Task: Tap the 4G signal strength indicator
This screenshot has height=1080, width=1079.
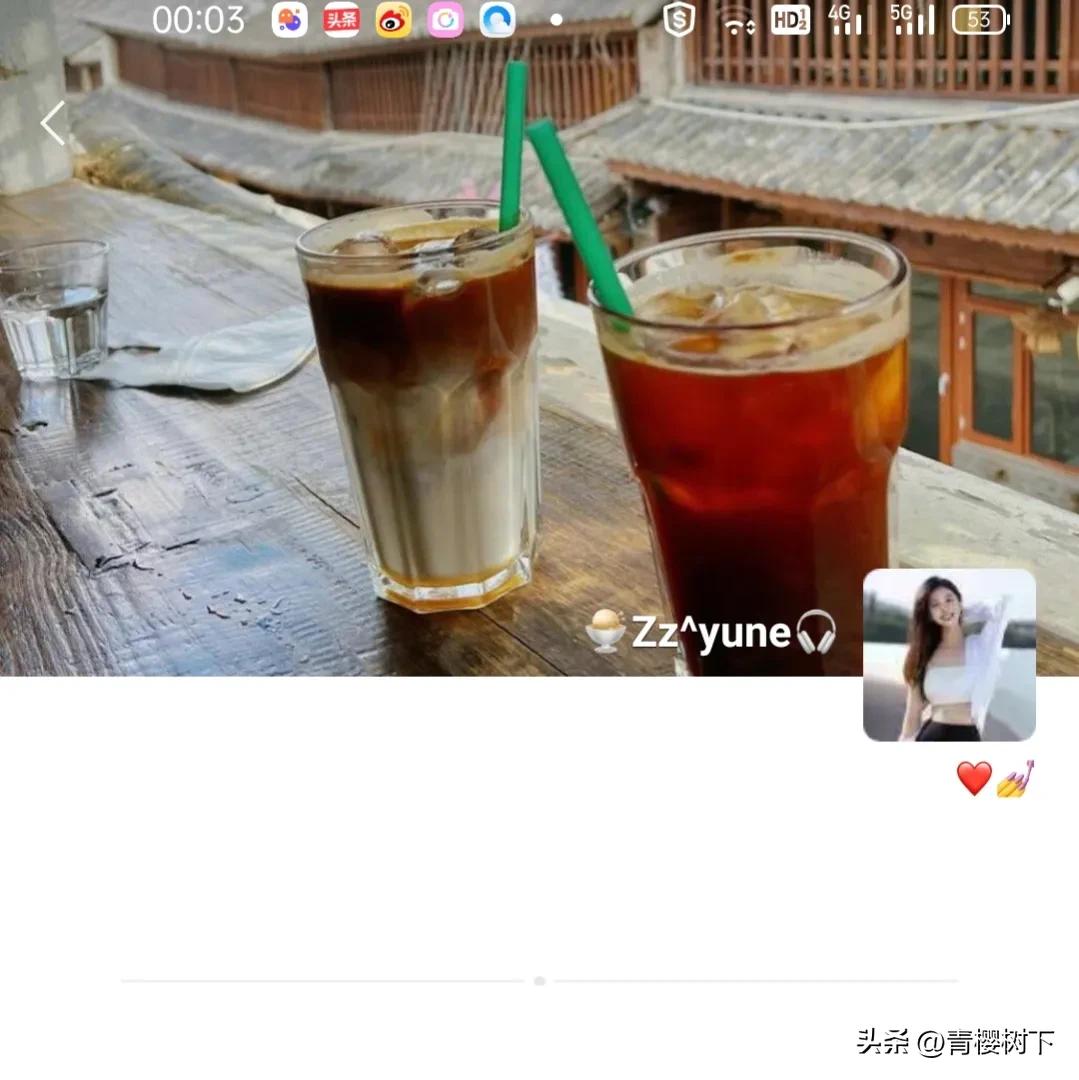Action: pos(847,21)
